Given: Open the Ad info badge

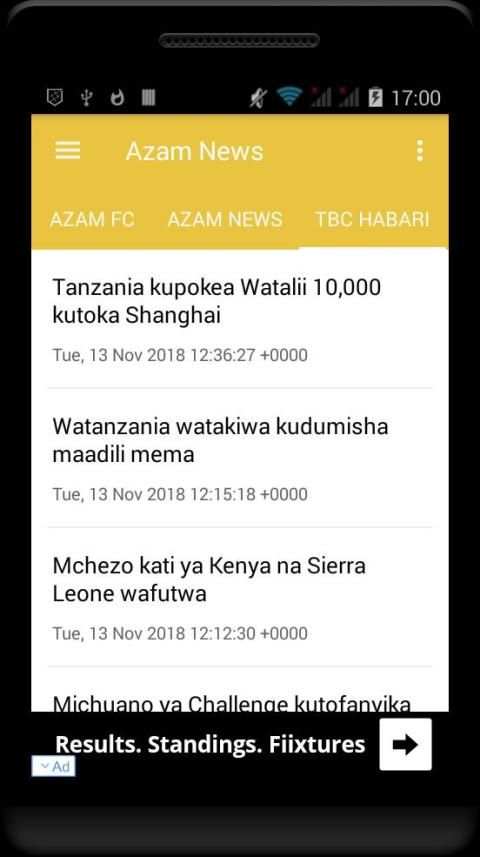Looking at the screenshot, I should click(x=54, y=766).
